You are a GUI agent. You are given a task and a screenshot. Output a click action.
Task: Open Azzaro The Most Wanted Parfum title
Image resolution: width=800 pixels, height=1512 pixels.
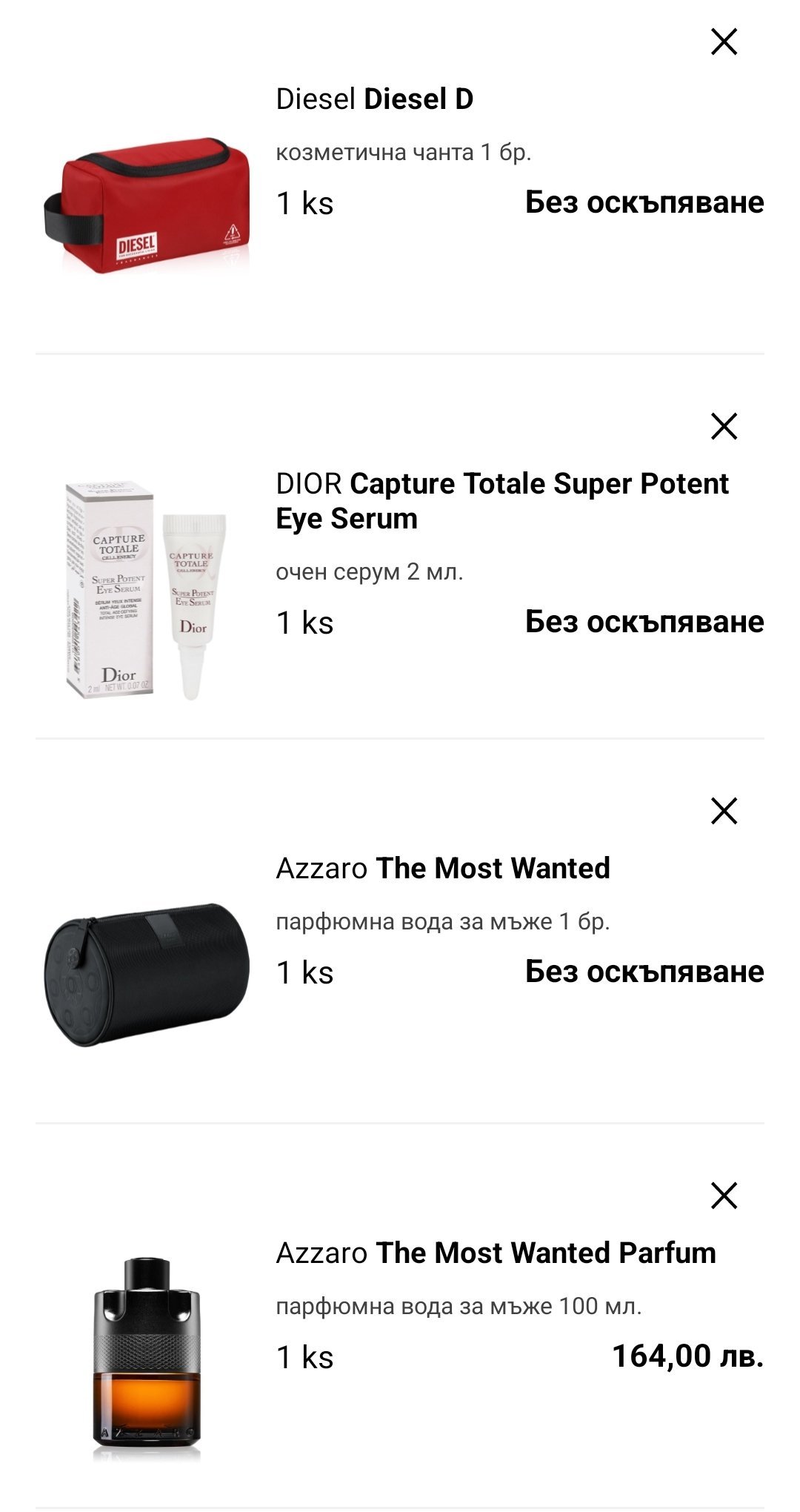(x=496, y=1253)
